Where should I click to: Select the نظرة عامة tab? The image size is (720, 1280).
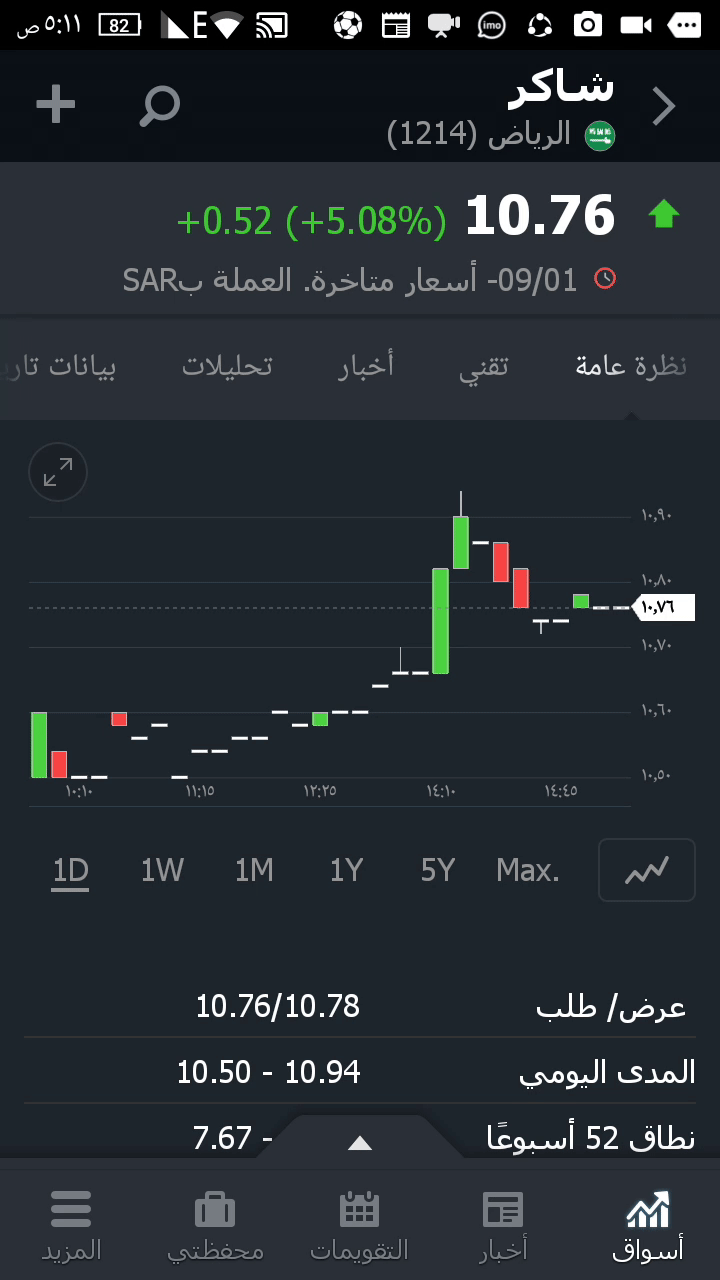tap(631, 366)
